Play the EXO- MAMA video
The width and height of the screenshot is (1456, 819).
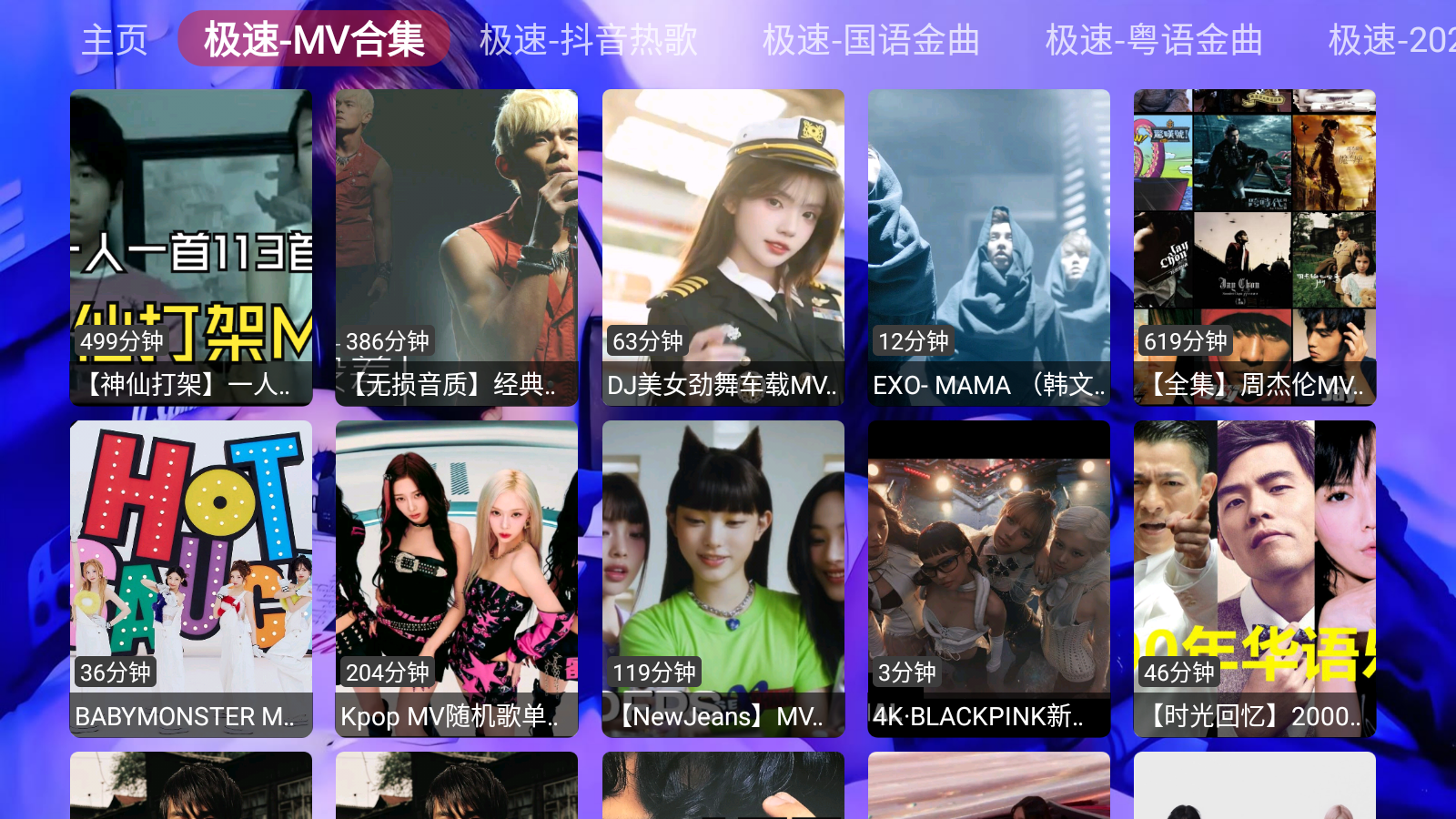[989, 247]
